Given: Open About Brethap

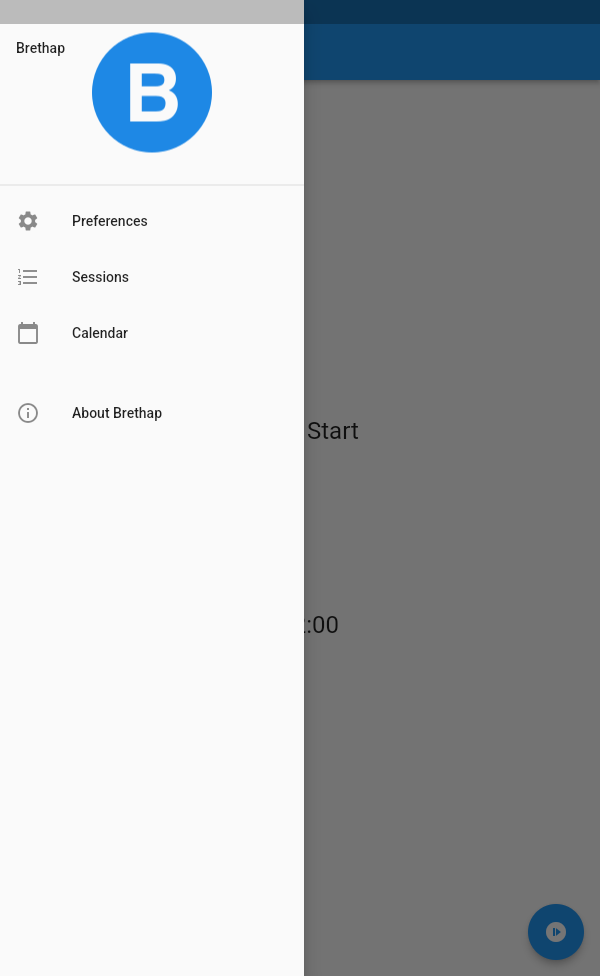Looking at the screenshot, I should click(116, 413).
